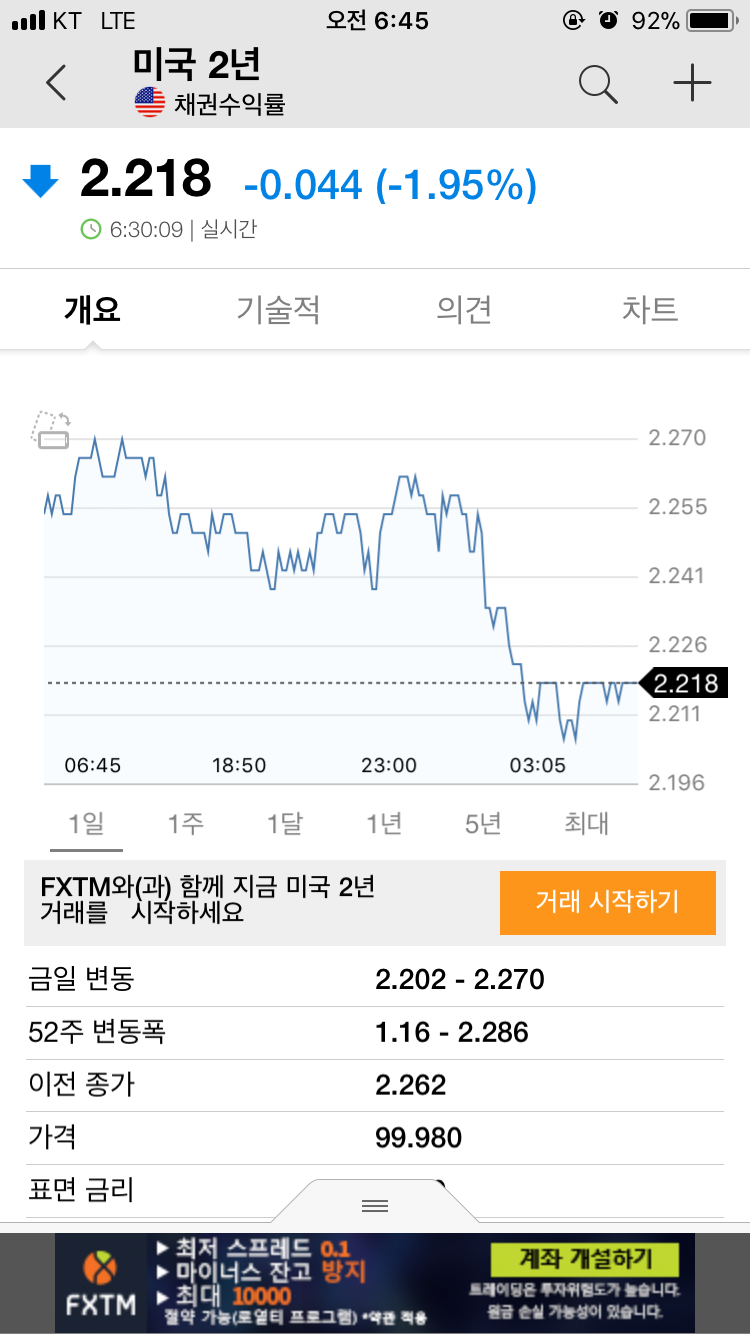
Task: Expand the bottom pull-up handle
Action: 375,1205
